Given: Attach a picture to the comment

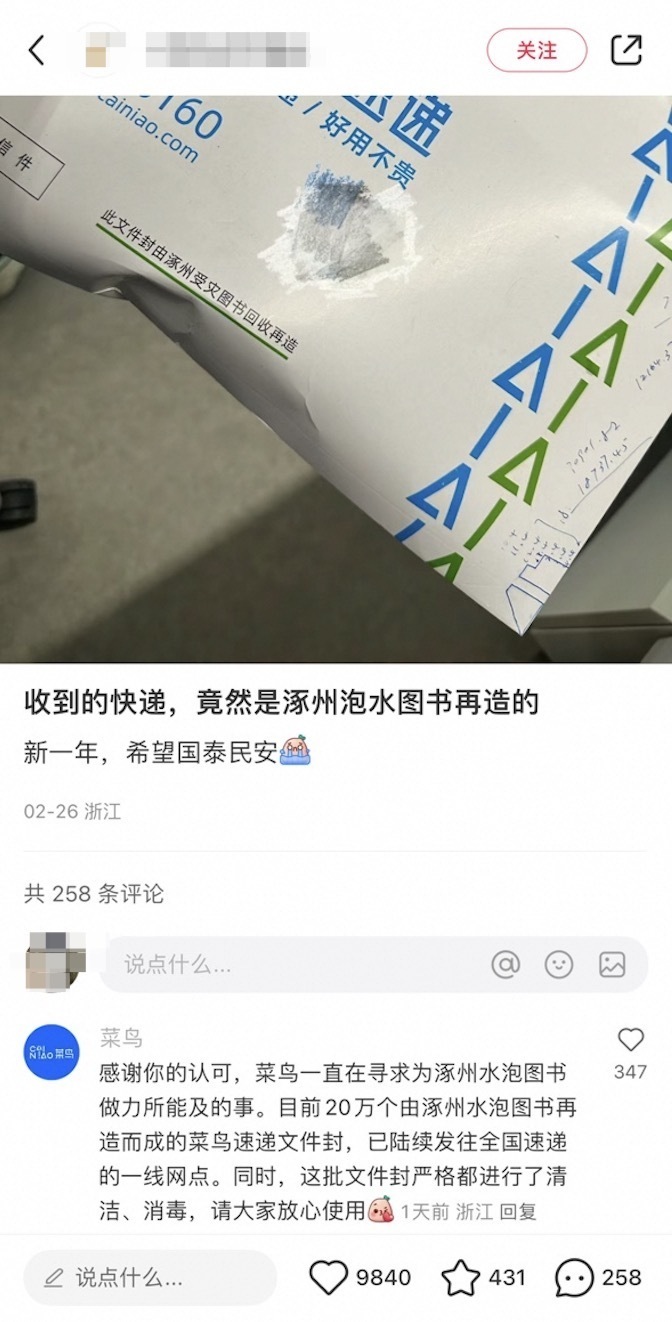Looking at the screenshot, I should (612, 965).
